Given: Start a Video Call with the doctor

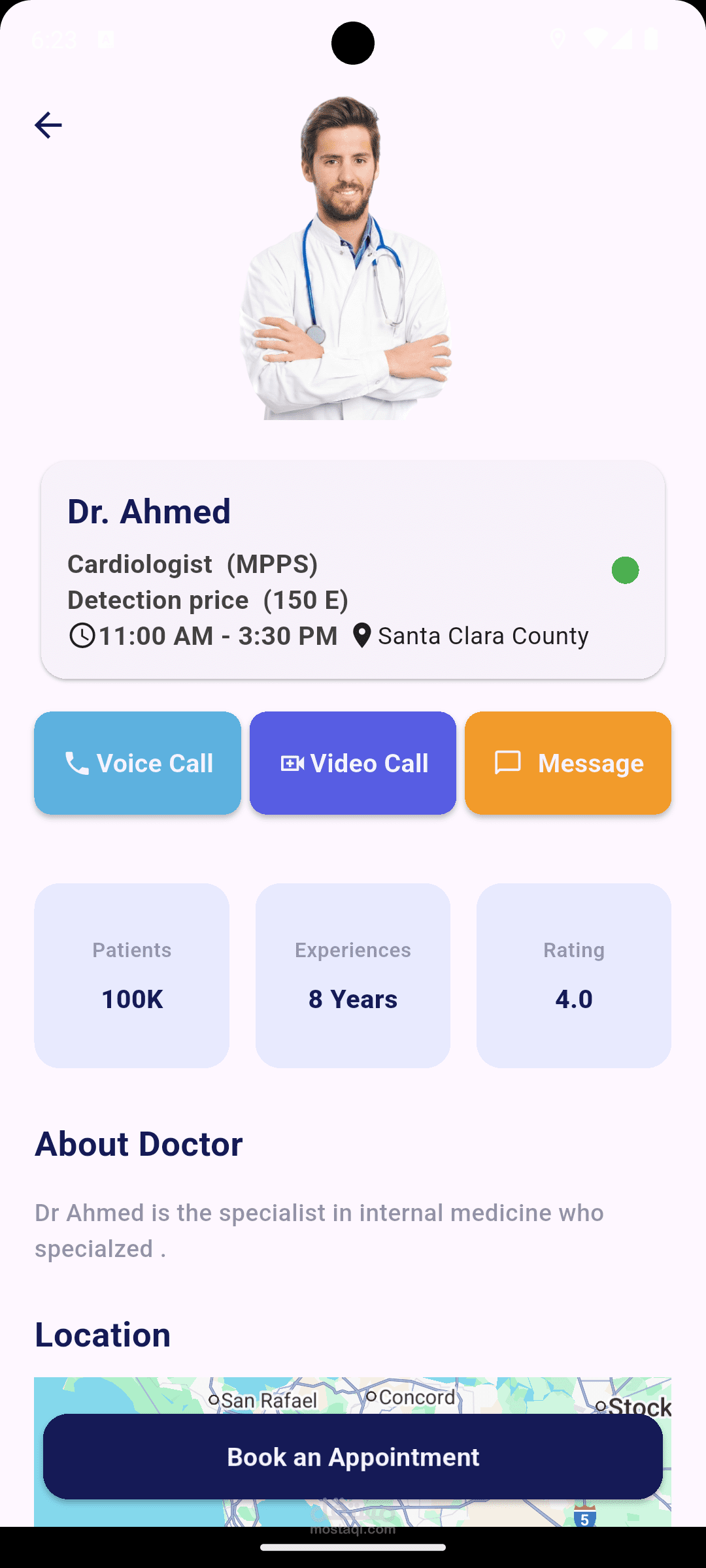Looking at the screenshot, I should [x=353, y=763].
